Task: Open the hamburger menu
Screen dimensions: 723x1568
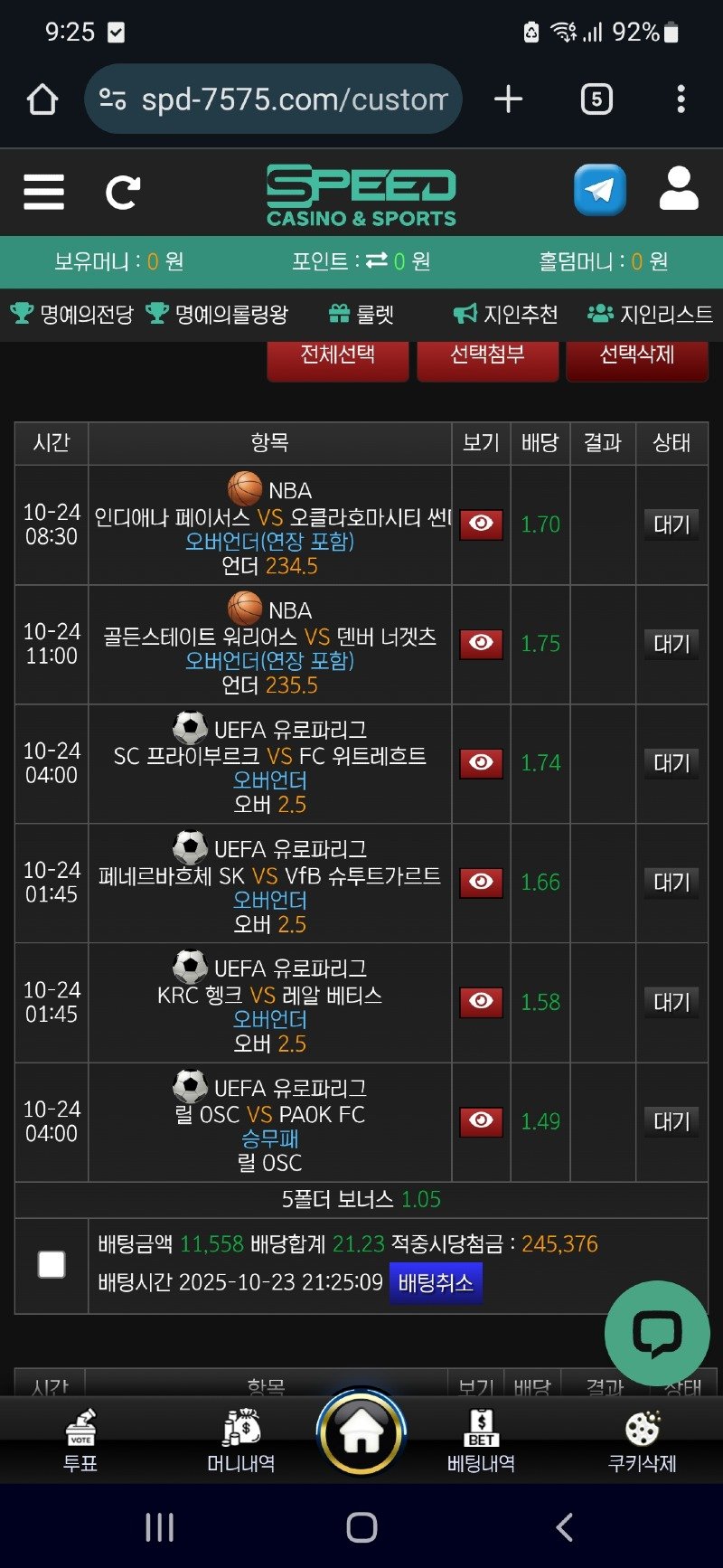Action: coord(43,192)
